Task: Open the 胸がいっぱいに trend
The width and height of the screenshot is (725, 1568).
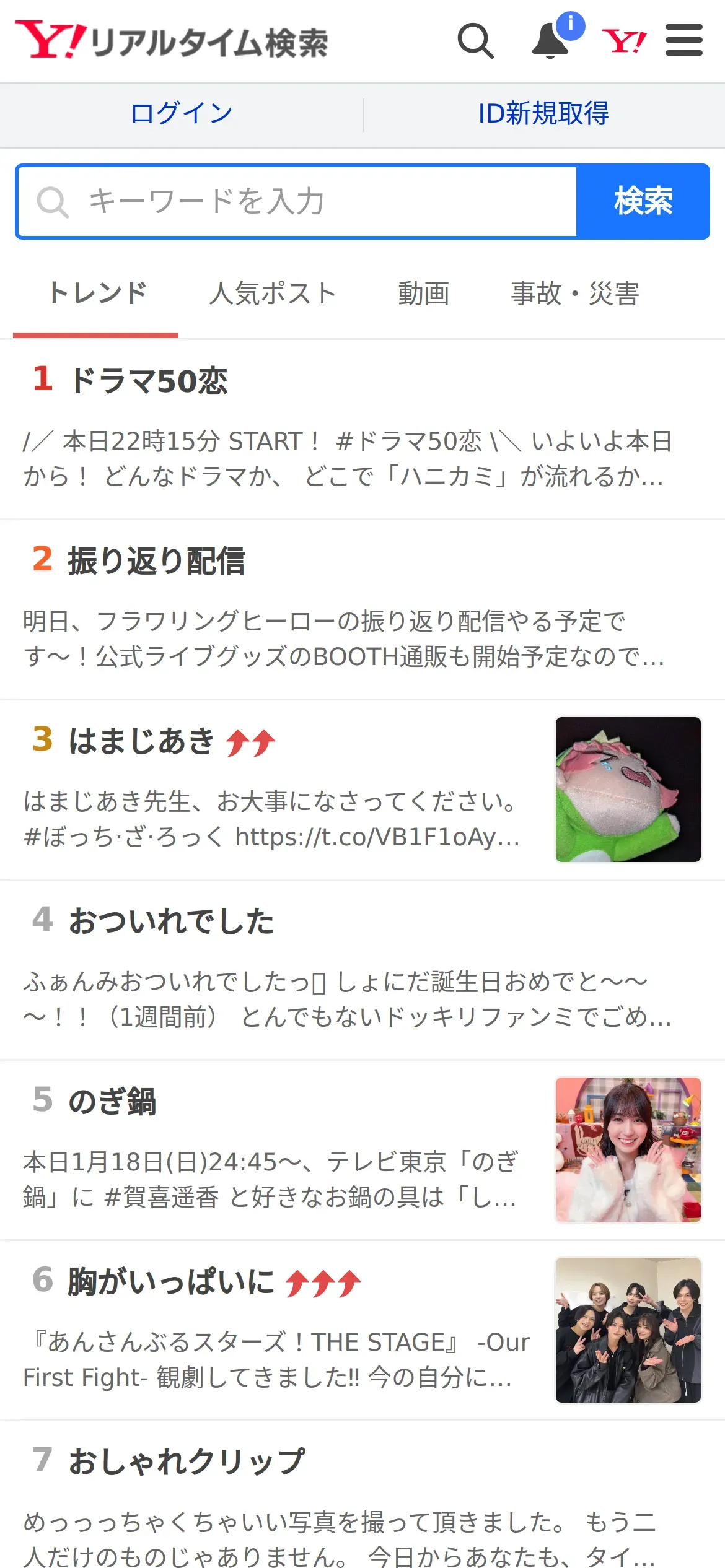Action: click(171, 1282)
